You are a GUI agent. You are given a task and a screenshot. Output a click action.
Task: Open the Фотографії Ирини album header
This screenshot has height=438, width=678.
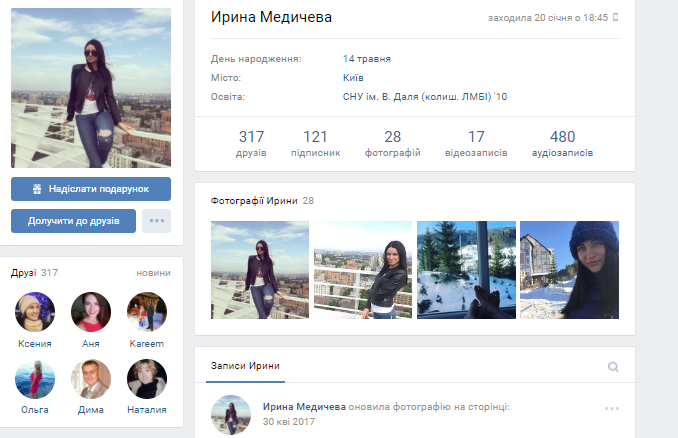tap(254, 200)
